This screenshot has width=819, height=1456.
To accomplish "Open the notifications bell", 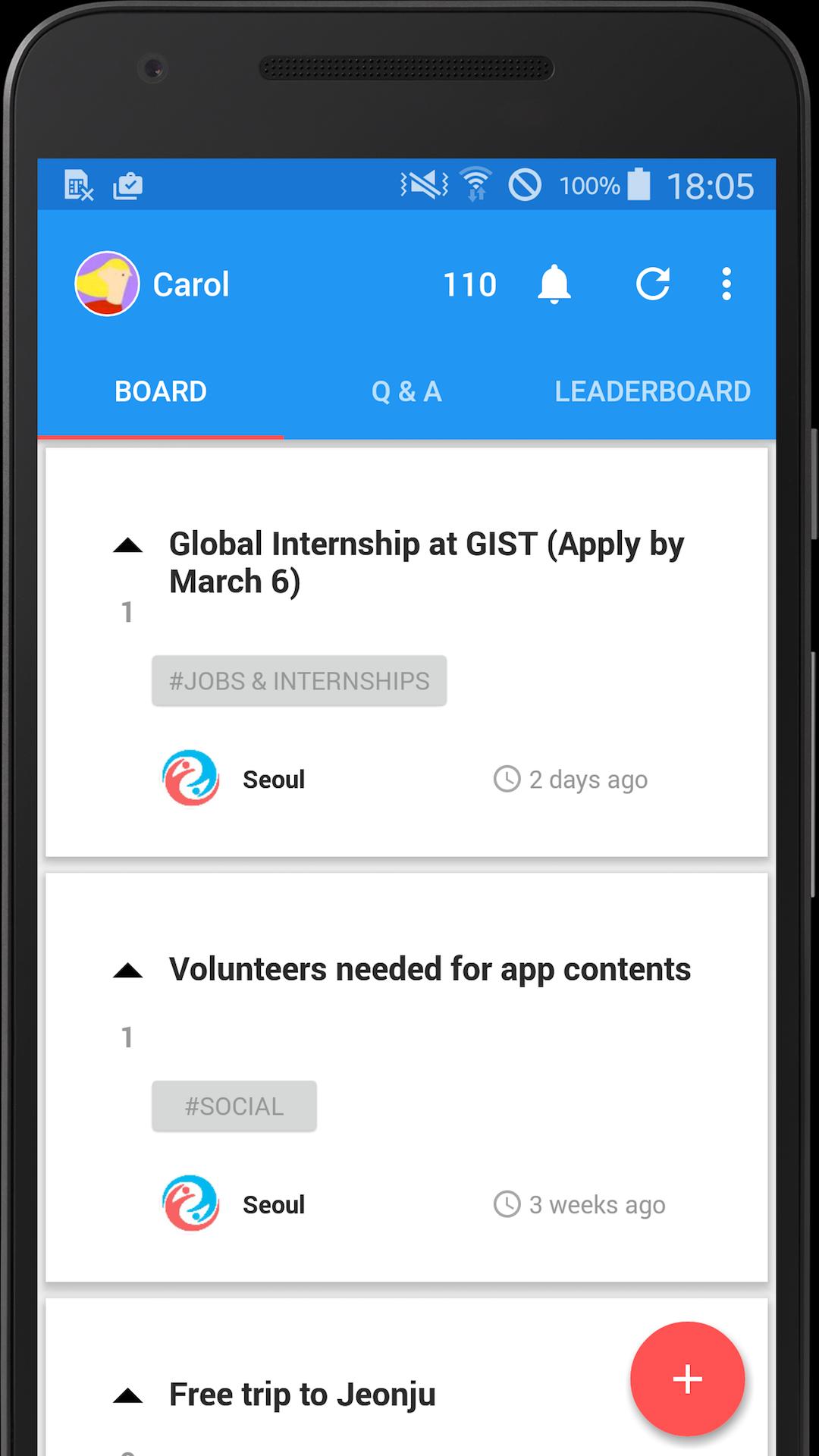I will (554, 284).
